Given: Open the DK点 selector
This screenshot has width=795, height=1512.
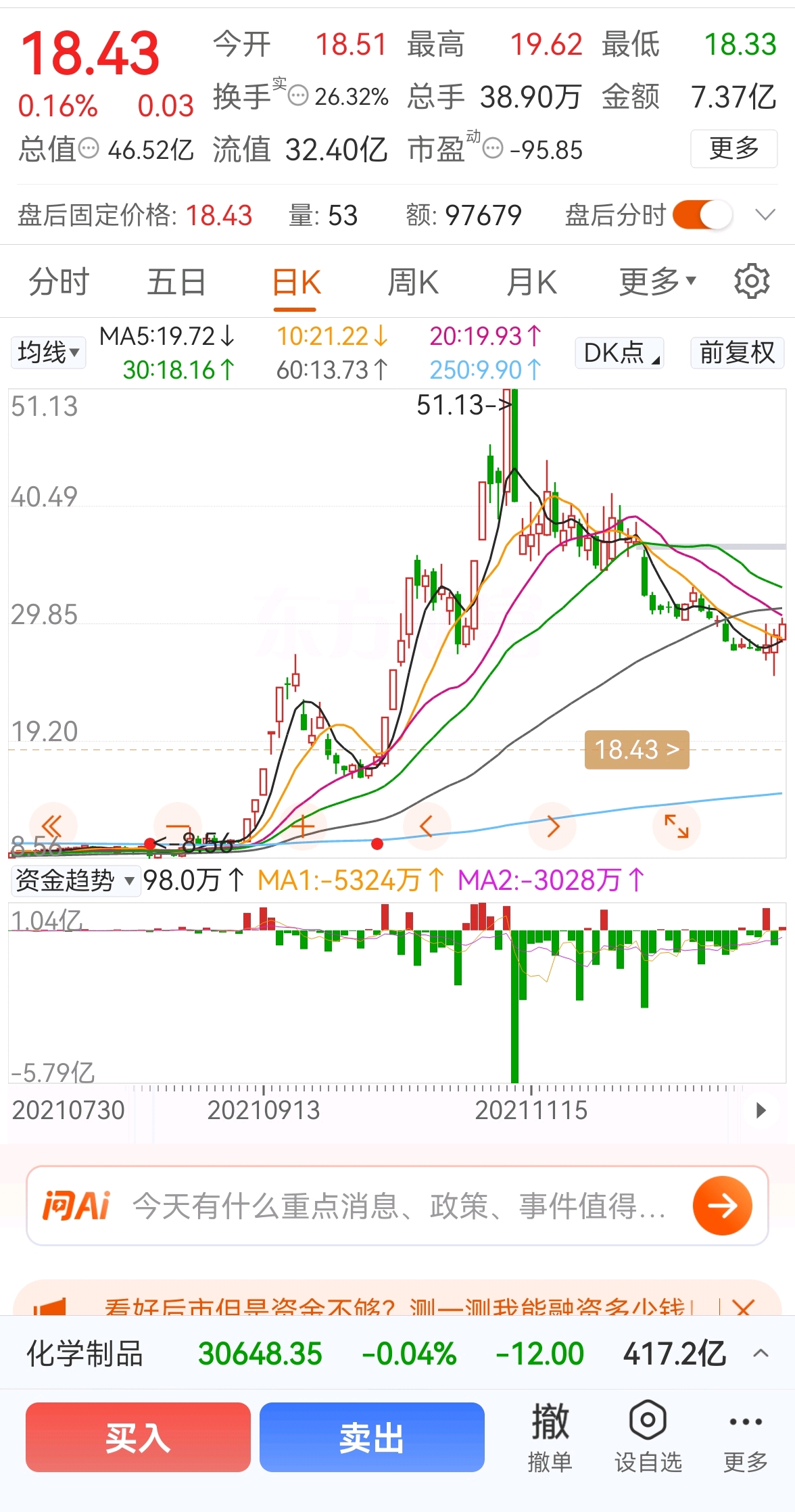Looking at the screenshot, I should 620,353.
